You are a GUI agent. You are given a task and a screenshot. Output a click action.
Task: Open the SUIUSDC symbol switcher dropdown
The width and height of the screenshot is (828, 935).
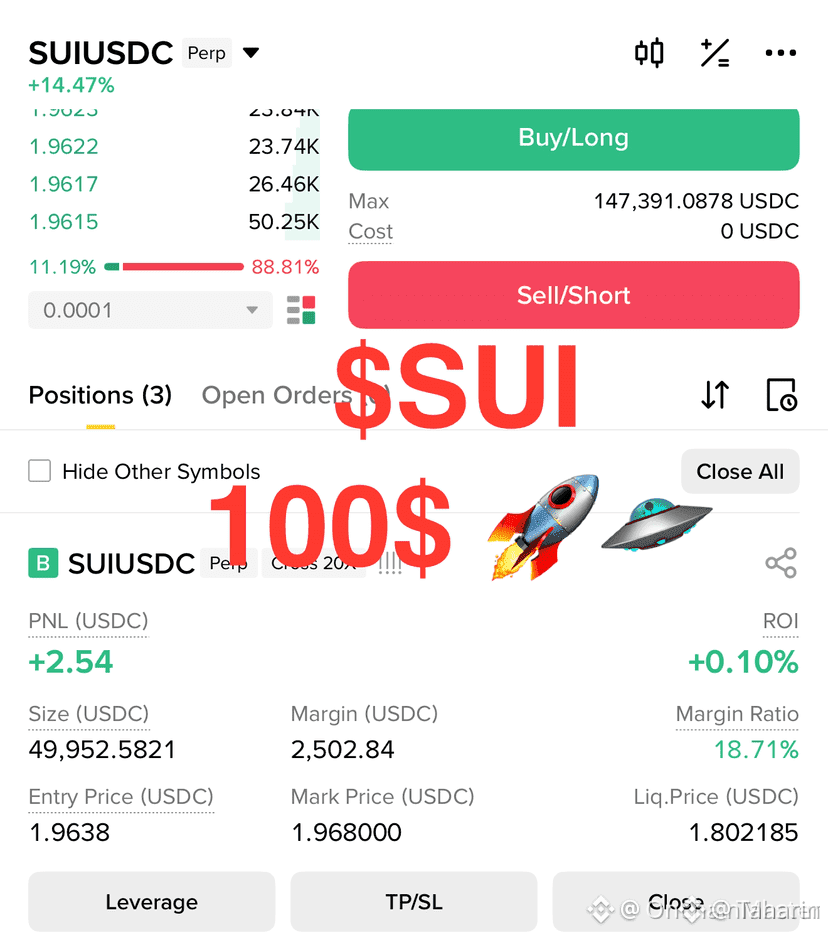251,53
